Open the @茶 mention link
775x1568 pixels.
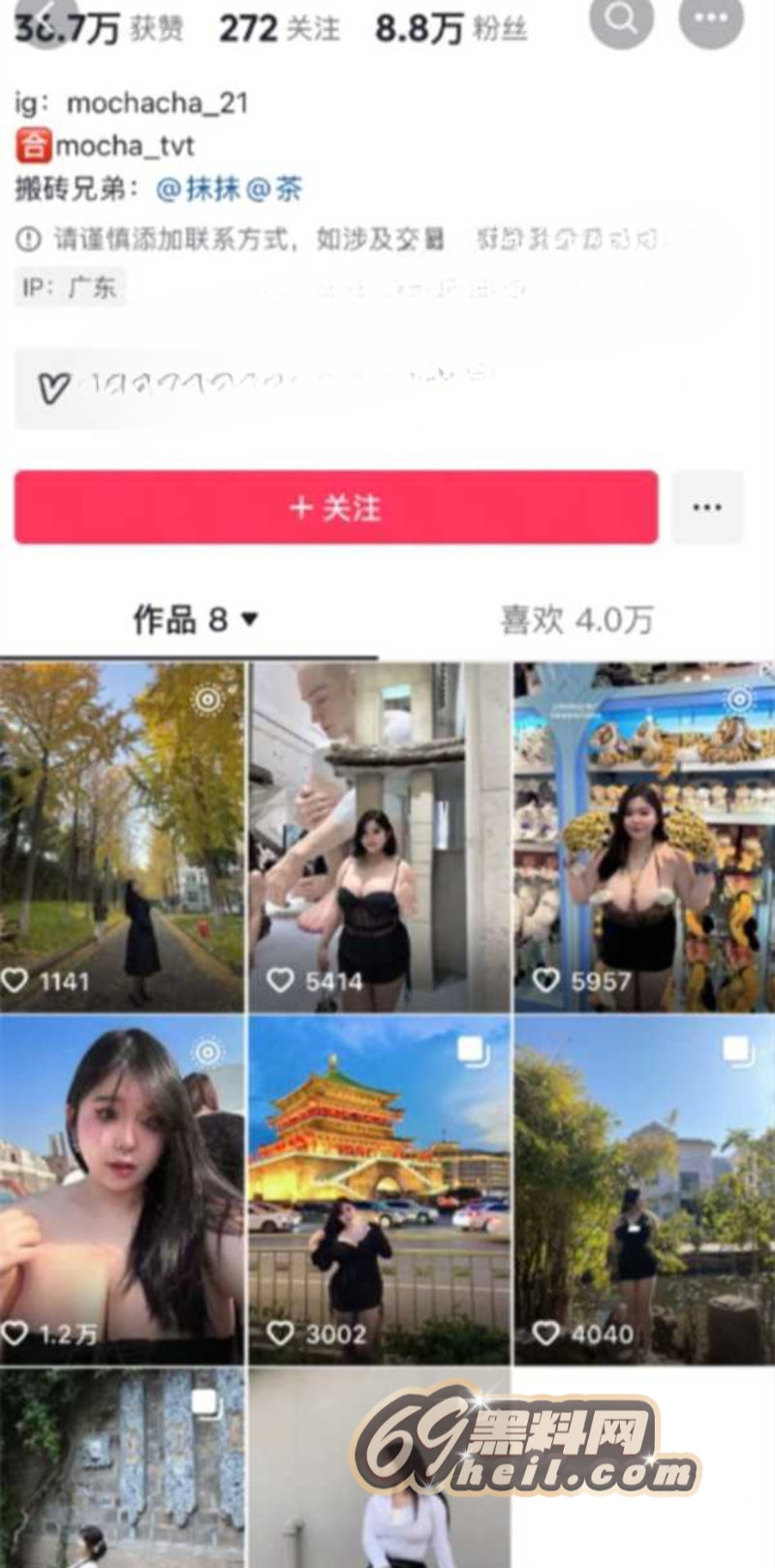pos(275,189)
